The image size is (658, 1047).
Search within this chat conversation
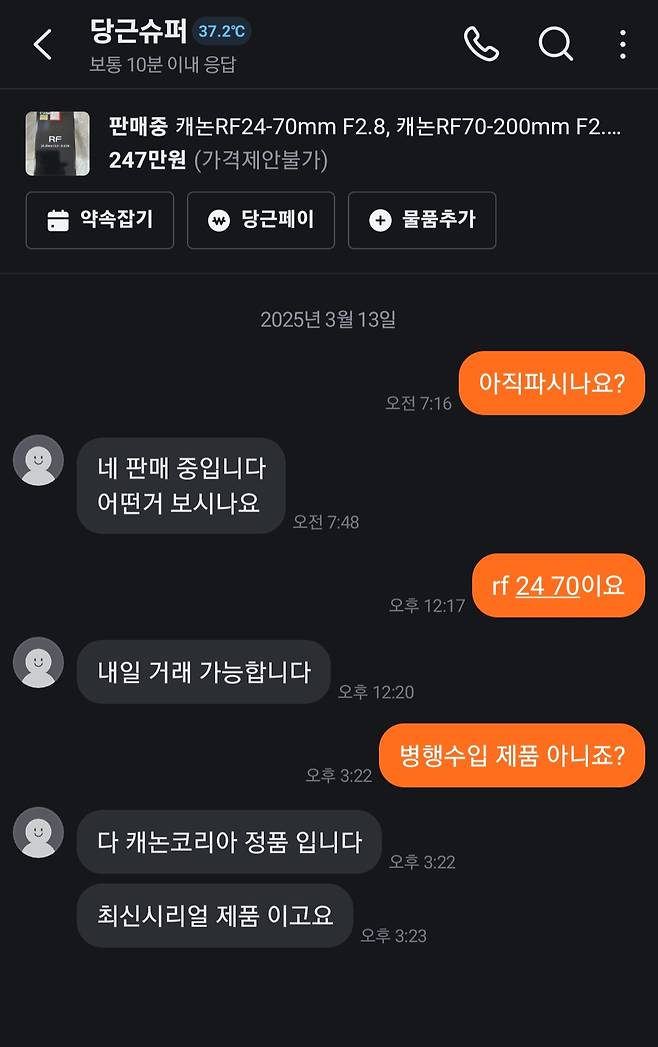[x=555, y=44]
